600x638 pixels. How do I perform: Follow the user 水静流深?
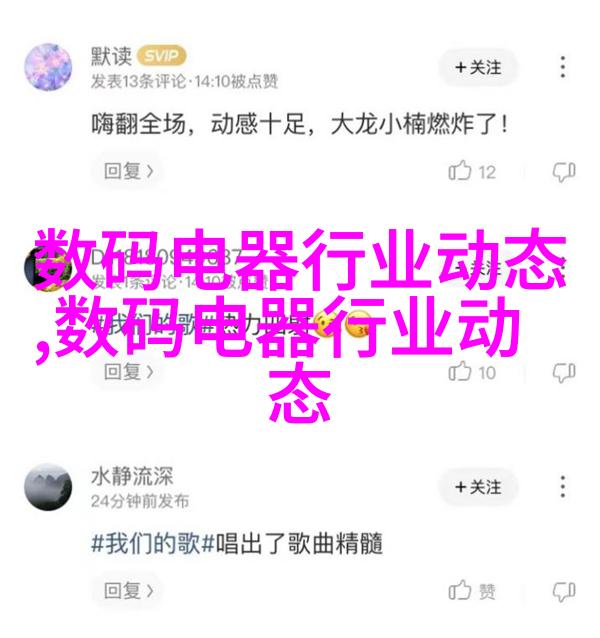[478, 486]
